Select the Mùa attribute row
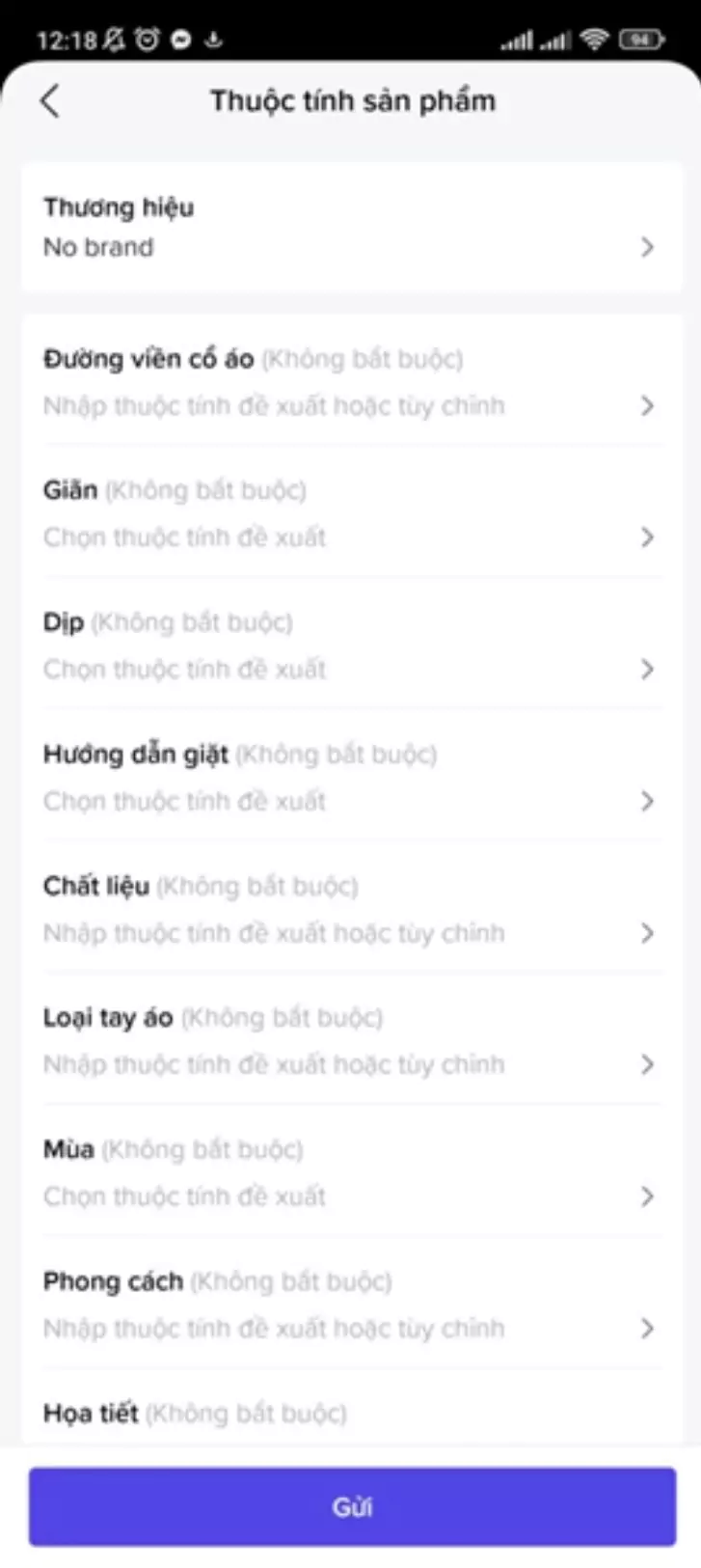This screenshot has width=701, height=1568. [x=350, y=1172]
